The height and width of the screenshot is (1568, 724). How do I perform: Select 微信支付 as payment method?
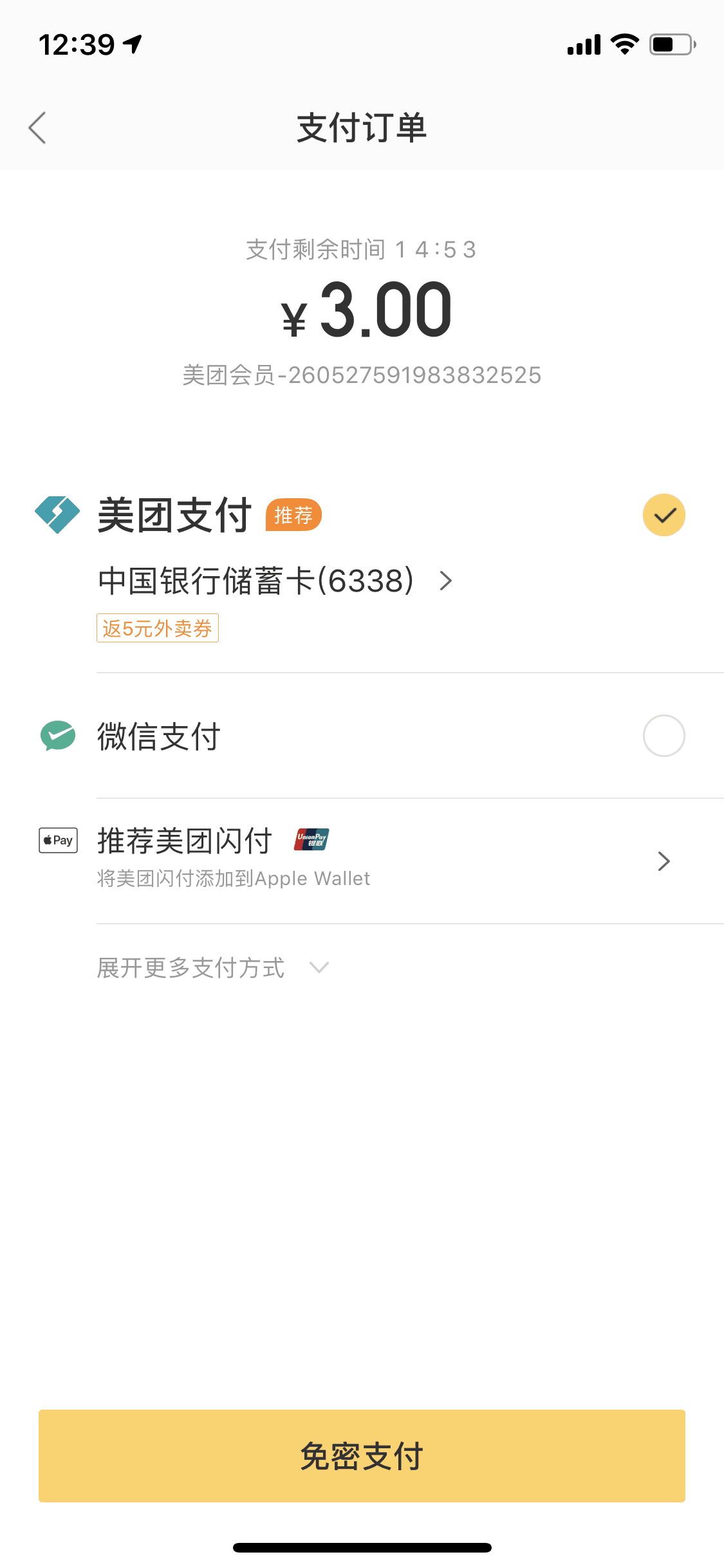pos(158,736)
